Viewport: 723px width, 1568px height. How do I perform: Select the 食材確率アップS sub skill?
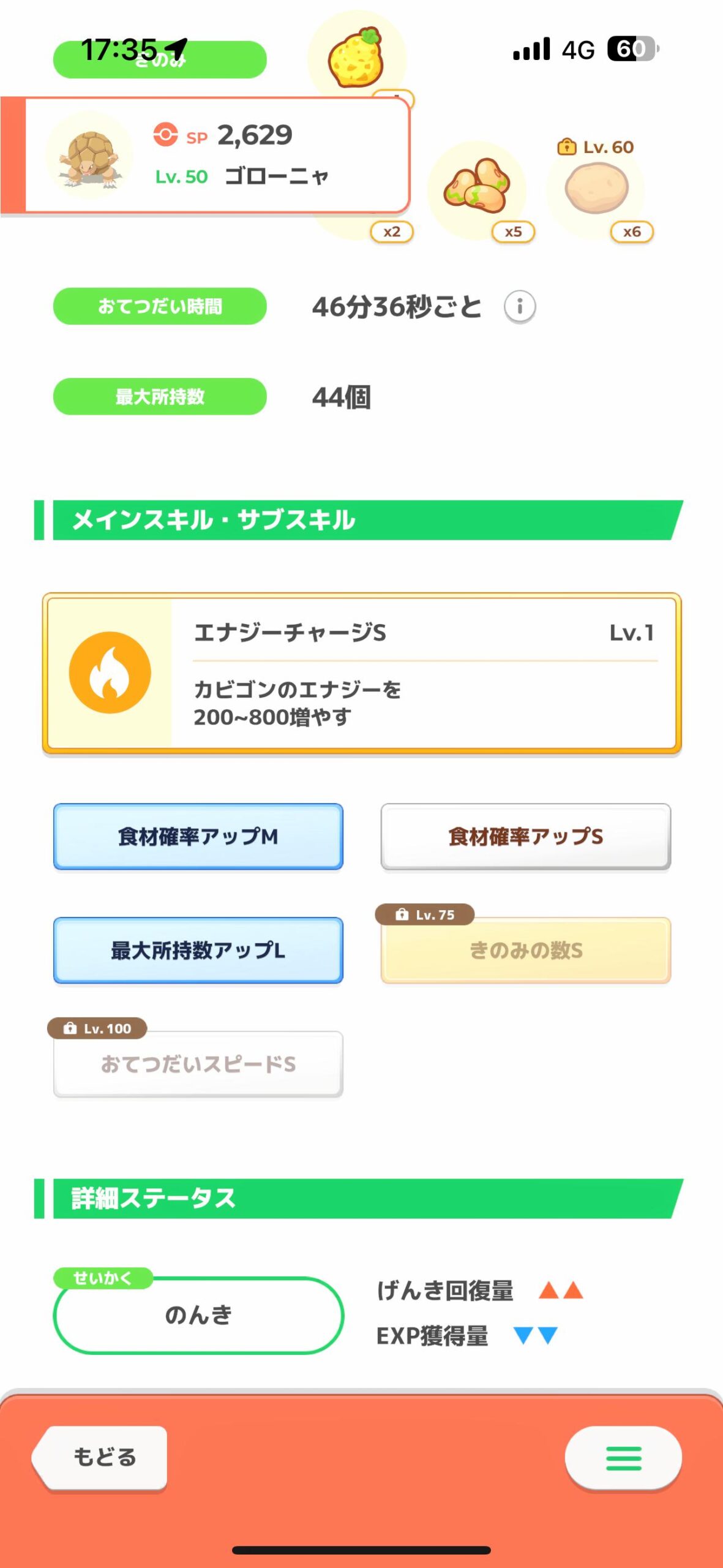[526, 837]
